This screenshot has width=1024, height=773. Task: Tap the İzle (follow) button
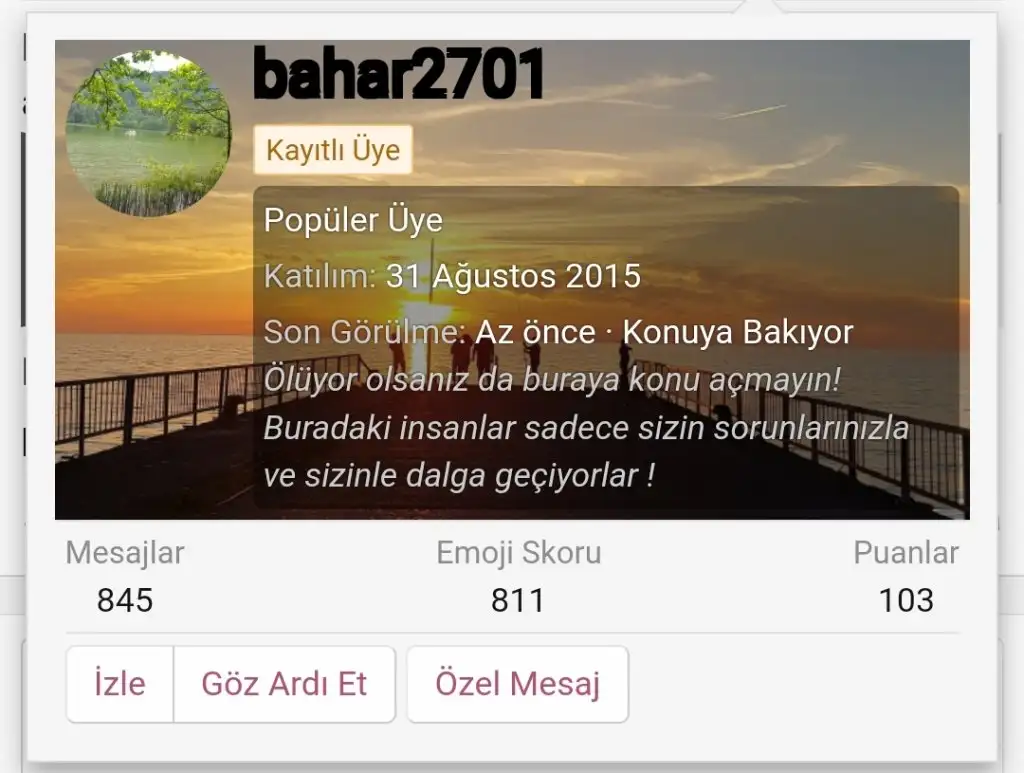tap(120, 684)
